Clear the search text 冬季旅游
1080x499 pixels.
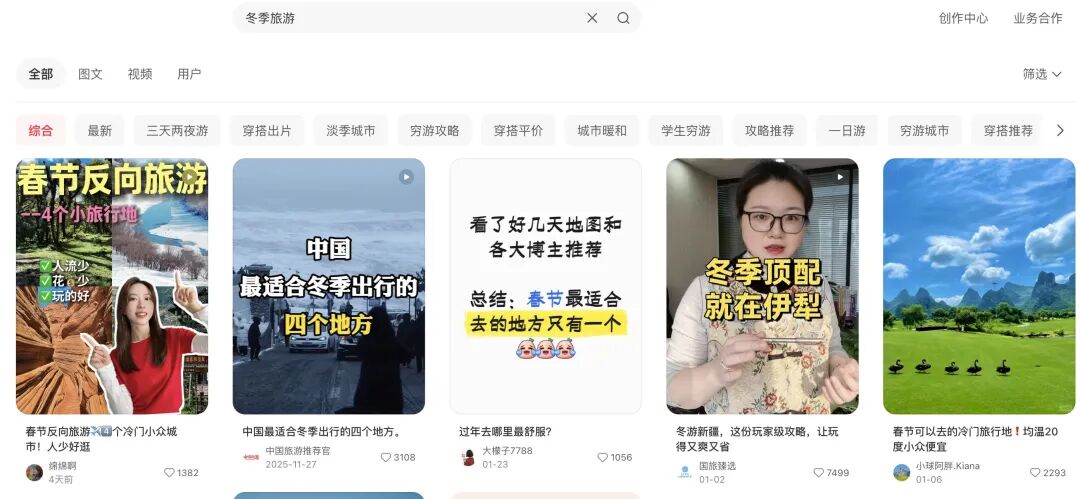point(592,18)
